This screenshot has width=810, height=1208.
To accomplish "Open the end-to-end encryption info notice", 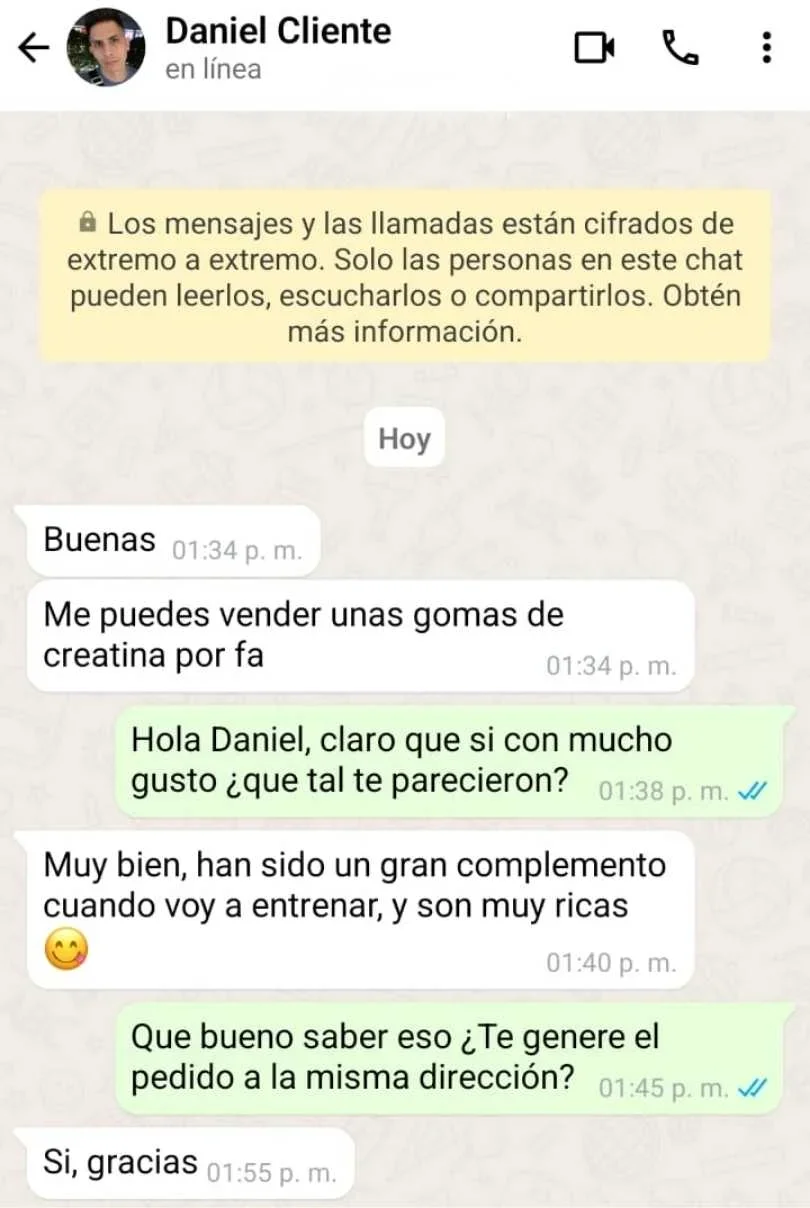I will [404, 276].
